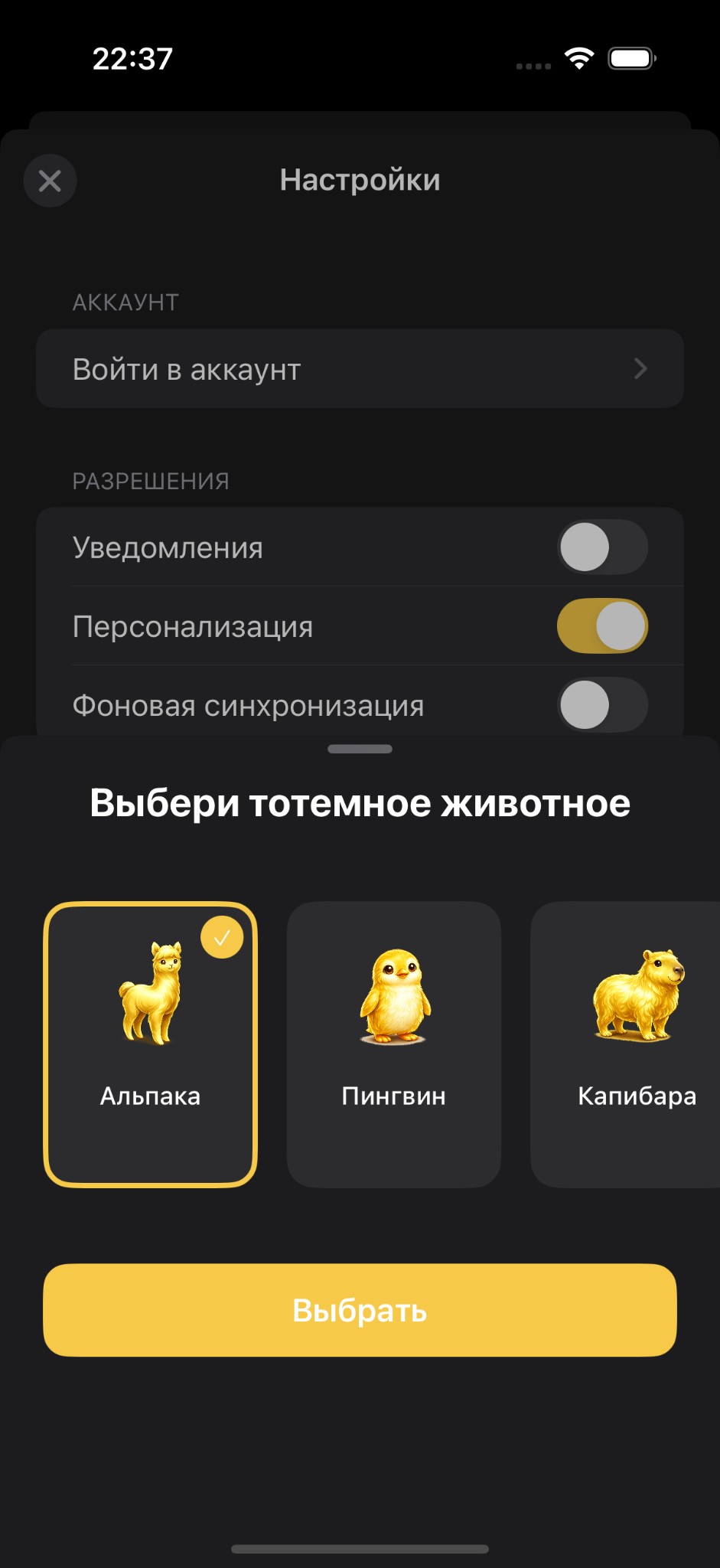The image size is (720, 1568).
Task: Open account details via the chevron arrow
Action: point(643,369)
